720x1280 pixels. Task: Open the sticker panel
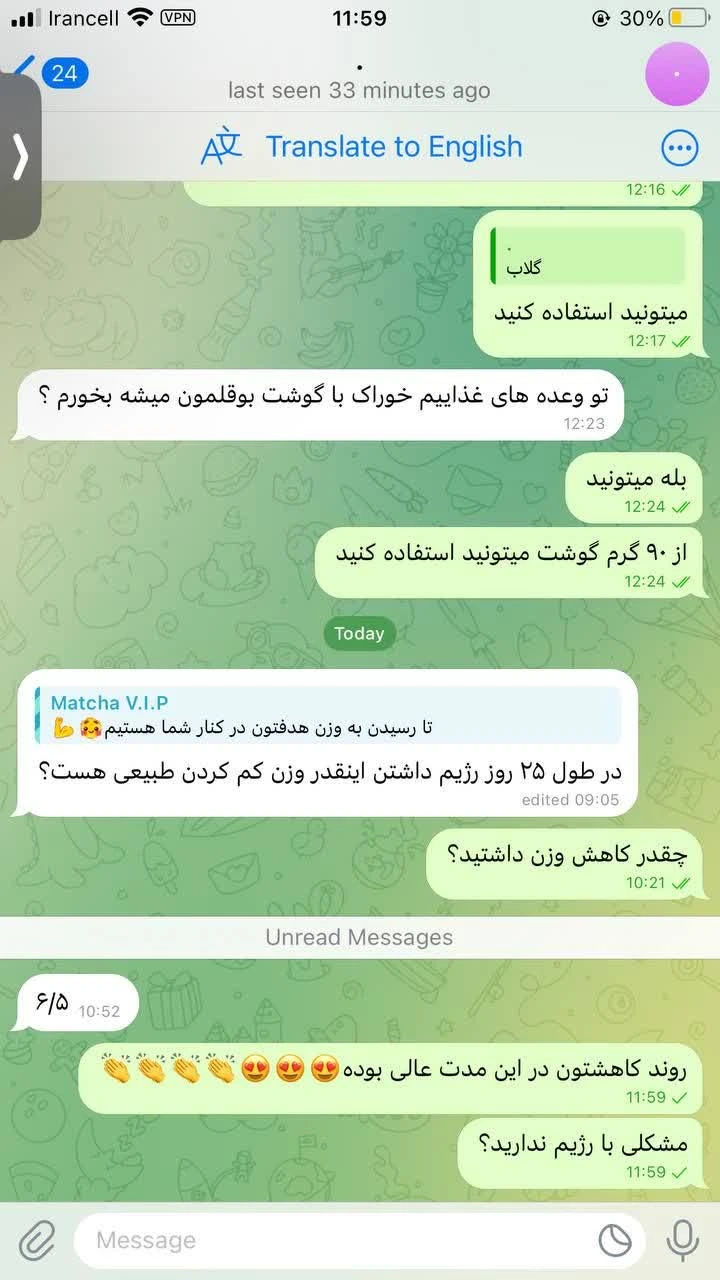pyautogui.click(x=615, y=1241)
